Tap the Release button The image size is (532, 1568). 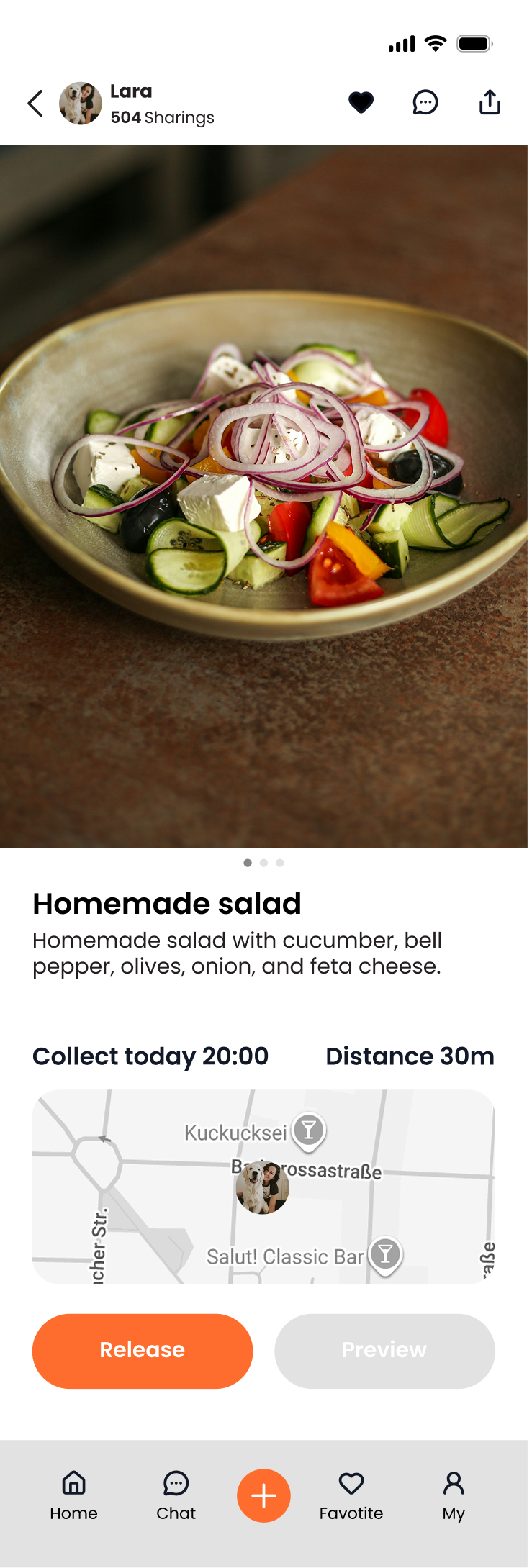[143, 1350]
